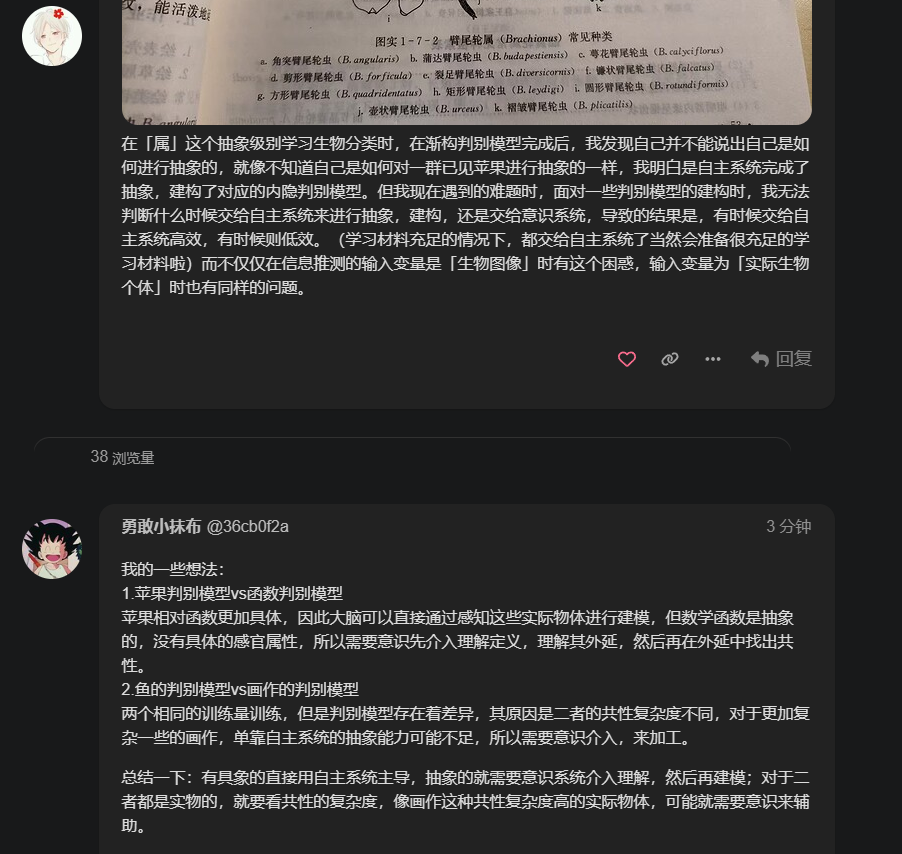The image size is (902, 854).
Task: Tap 回复 to reply to the post
Action: pos(782,359)
